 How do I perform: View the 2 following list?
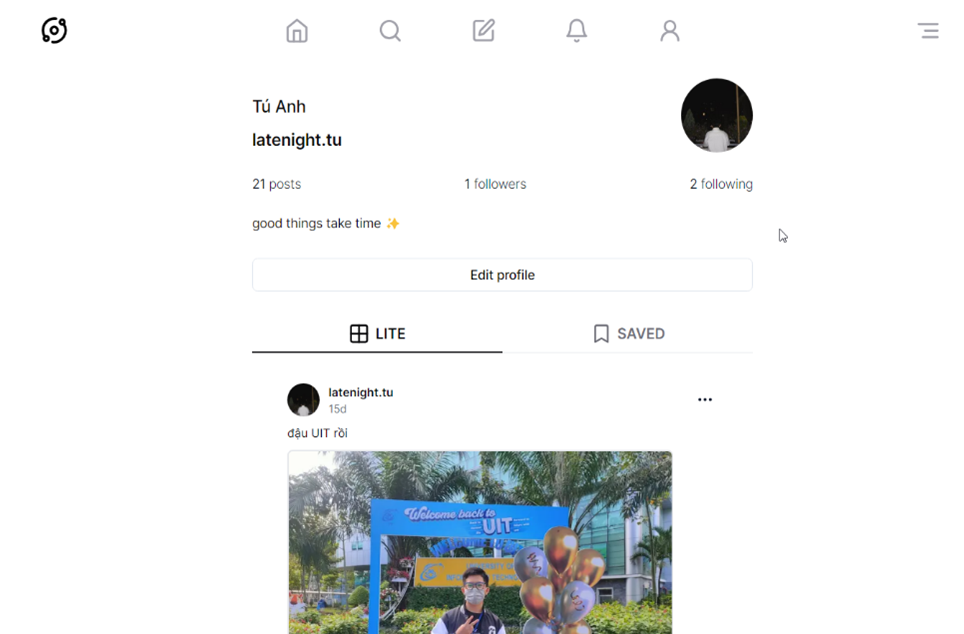point(721,184)
